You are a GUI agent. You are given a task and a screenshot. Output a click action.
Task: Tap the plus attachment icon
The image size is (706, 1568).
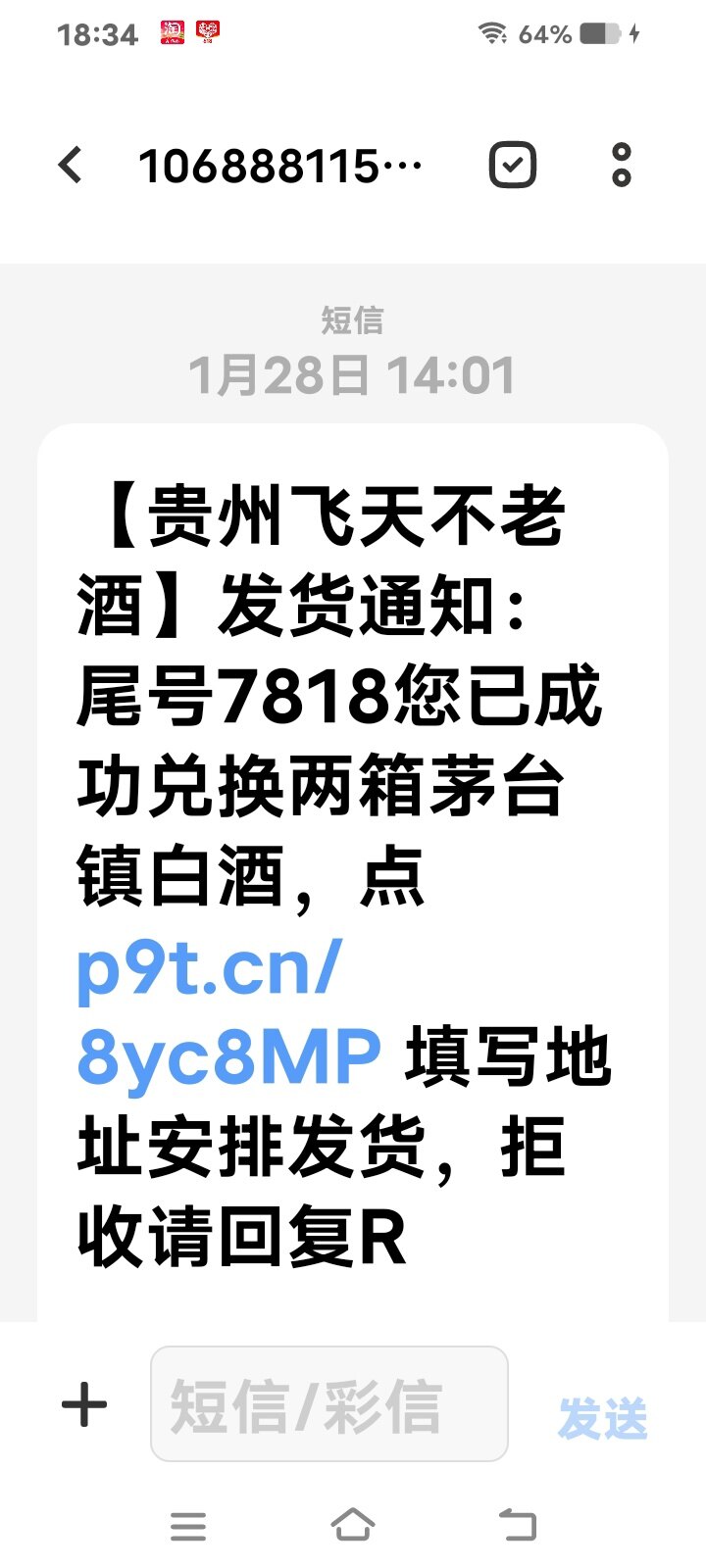(84, 1404)
